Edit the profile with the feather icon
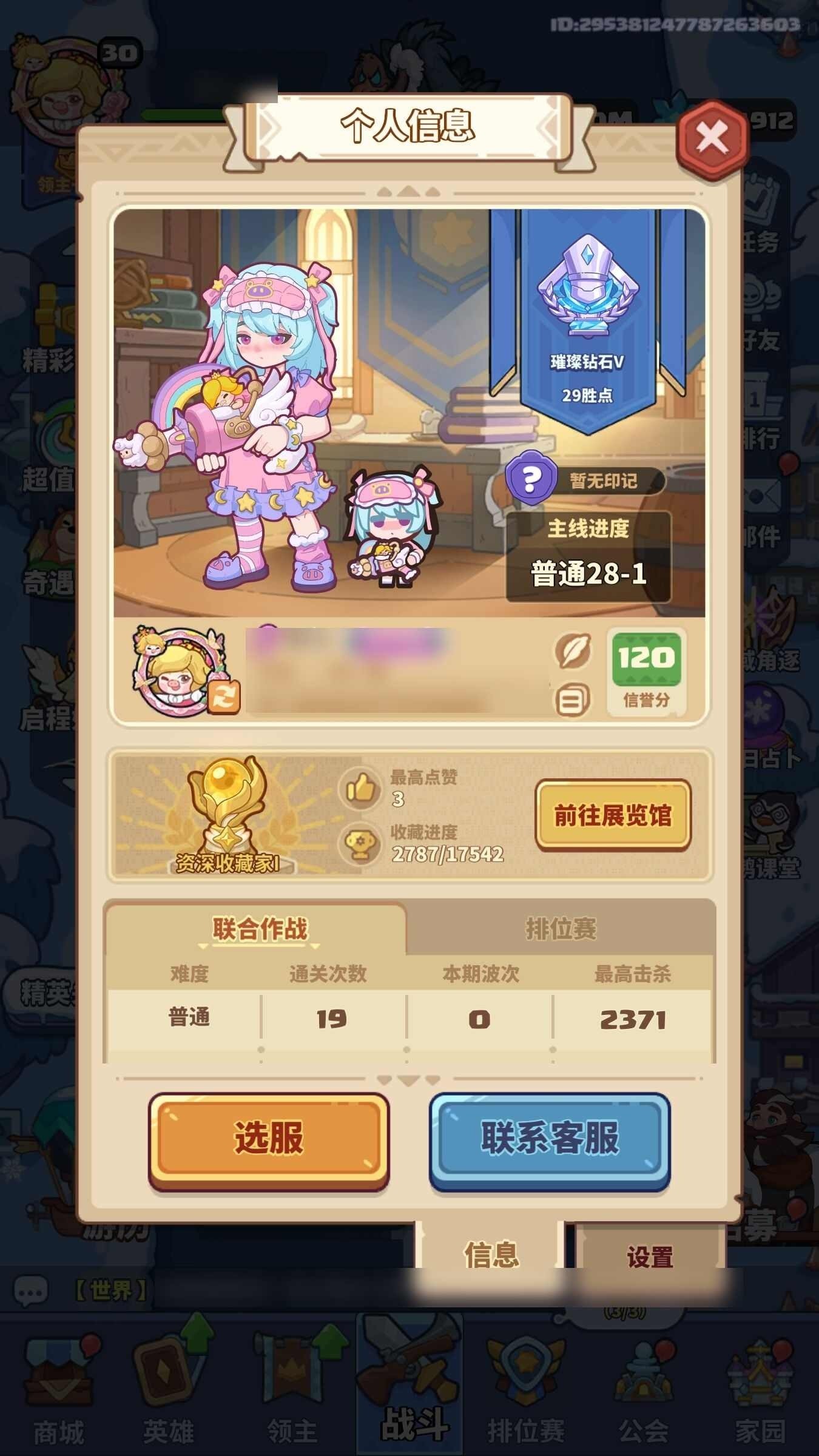 (x=573, y=651)
